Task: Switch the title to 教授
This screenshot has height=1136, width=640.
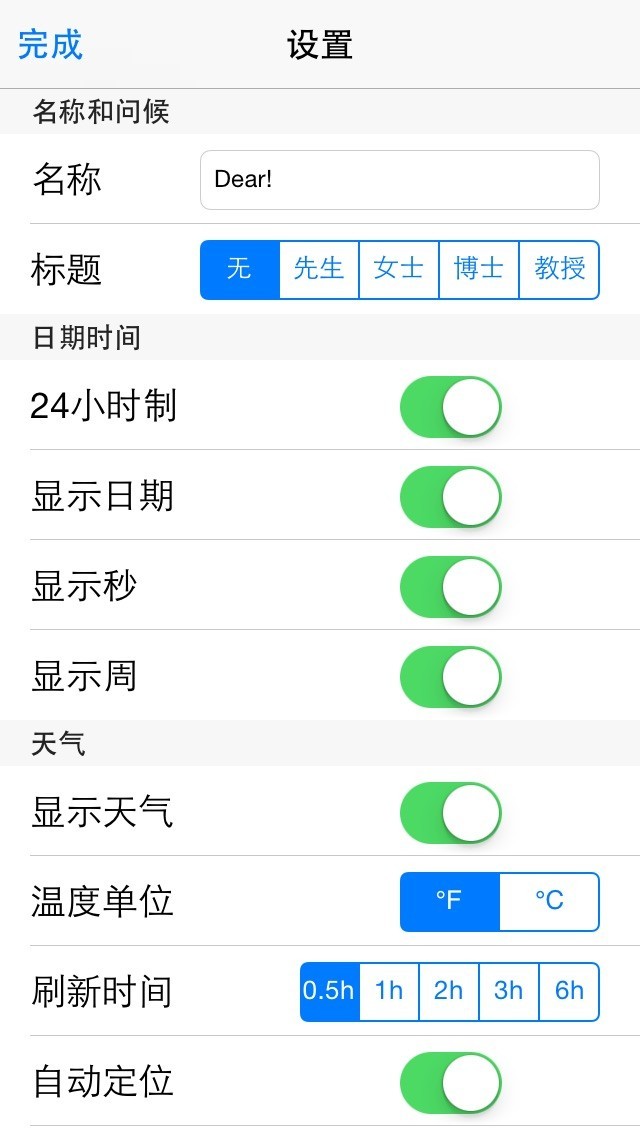Action: [559, 269]
